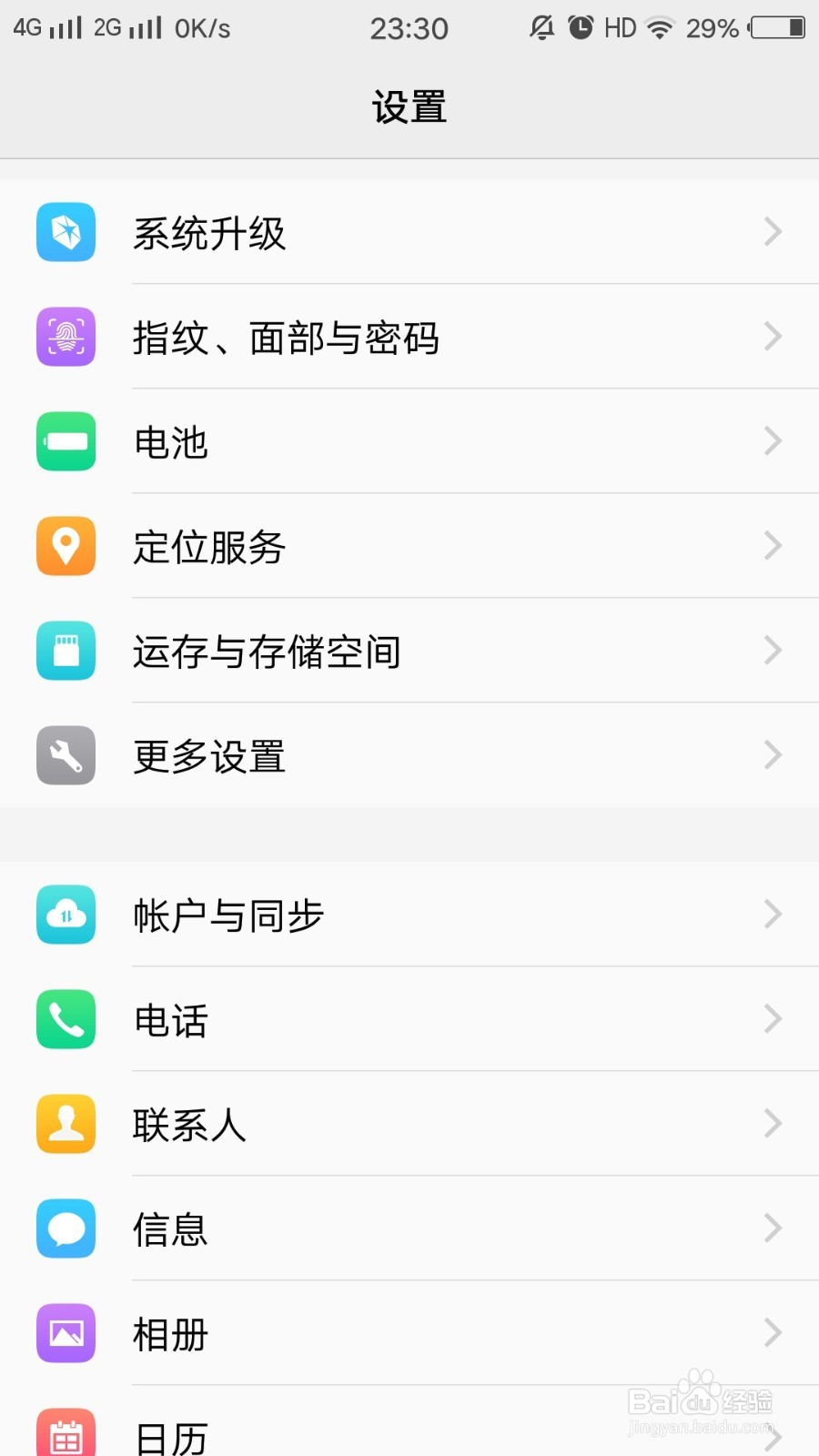Open 更多设置 via its chevron arrow
The width and height of the screenshot is (819, 1456).
773,755
